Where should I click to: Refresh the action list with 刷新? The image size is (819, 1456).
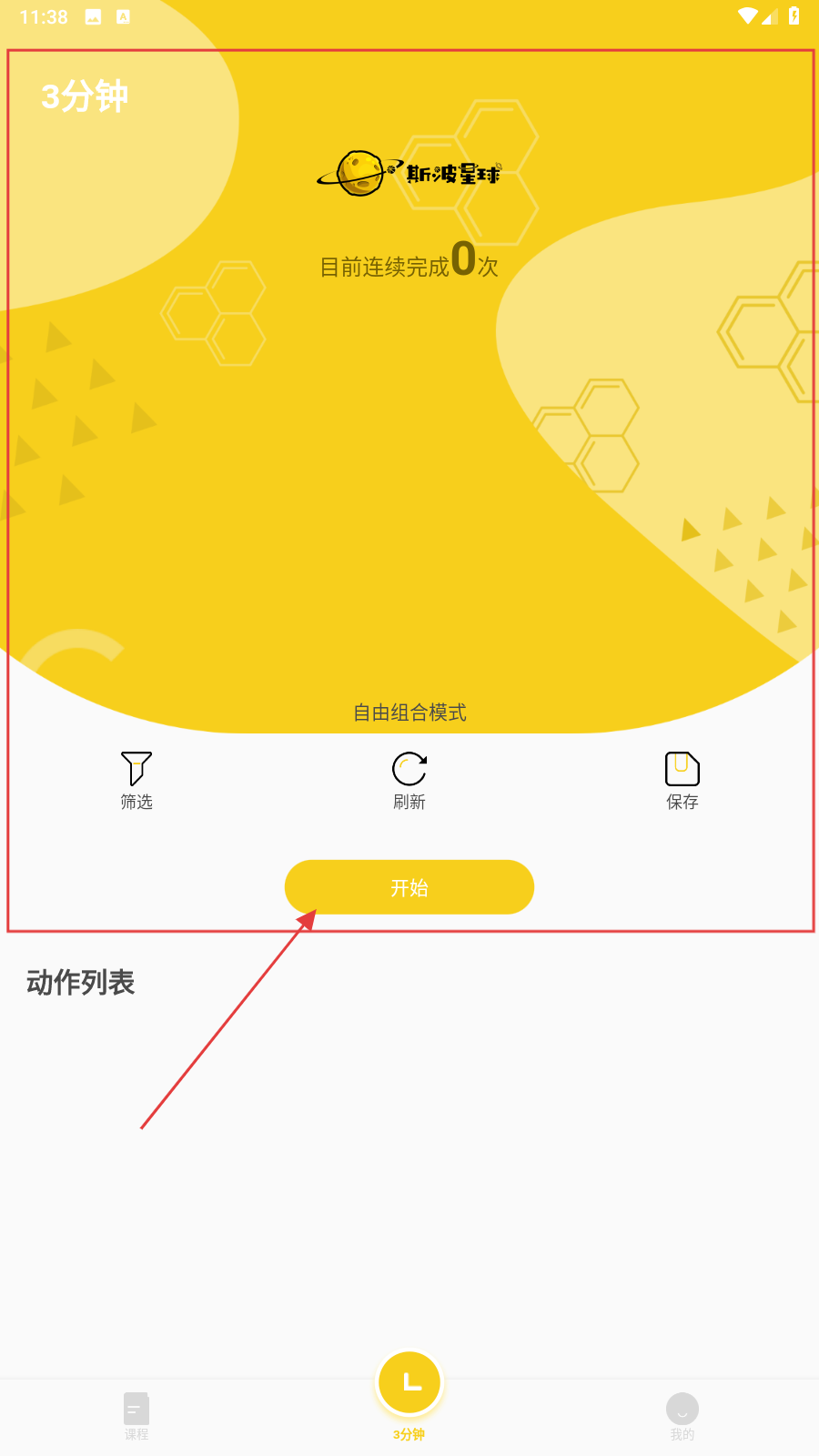click(409, 779)
